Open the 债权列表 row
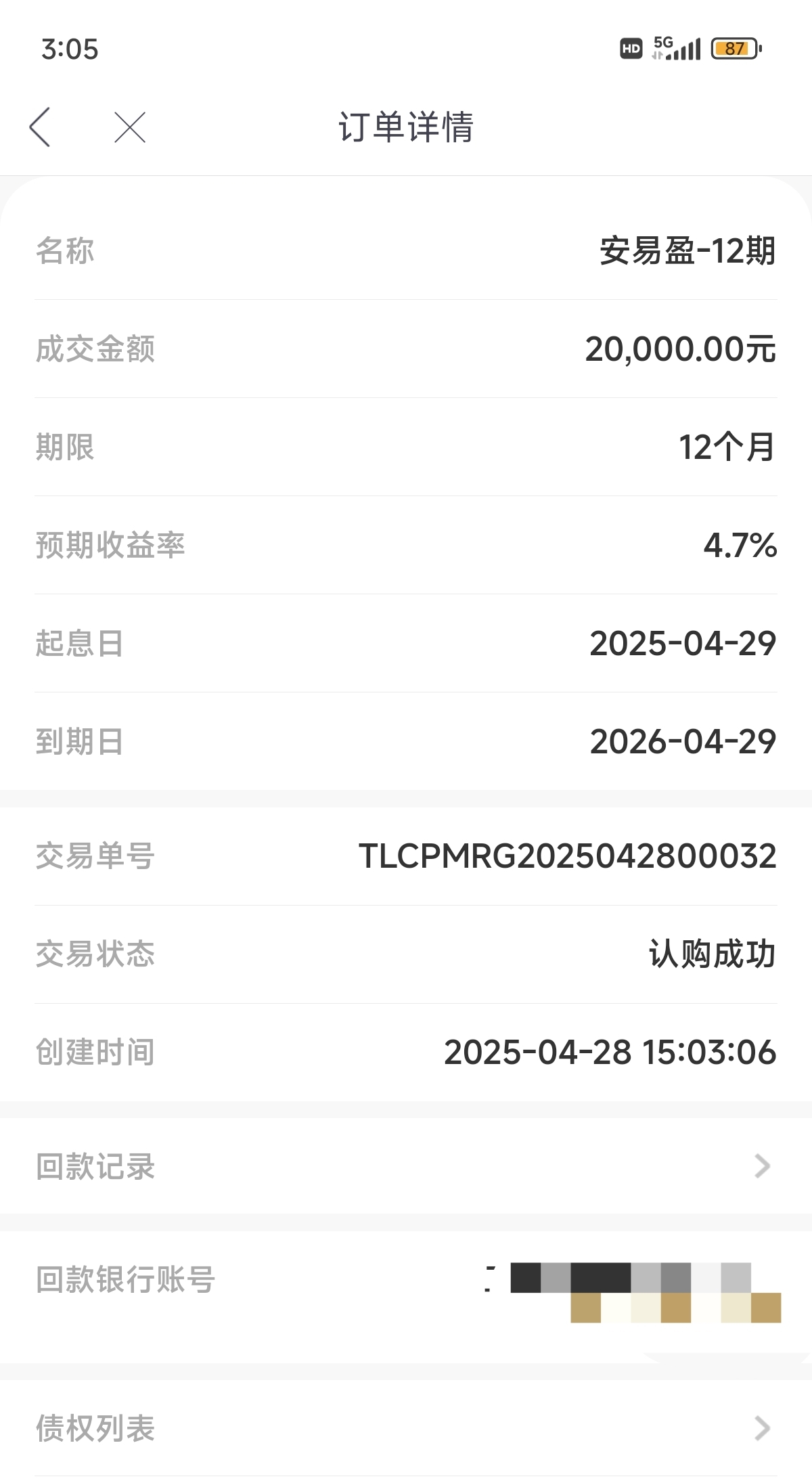The height and width of the screenshot is (1483, 812). [406, 1428]
